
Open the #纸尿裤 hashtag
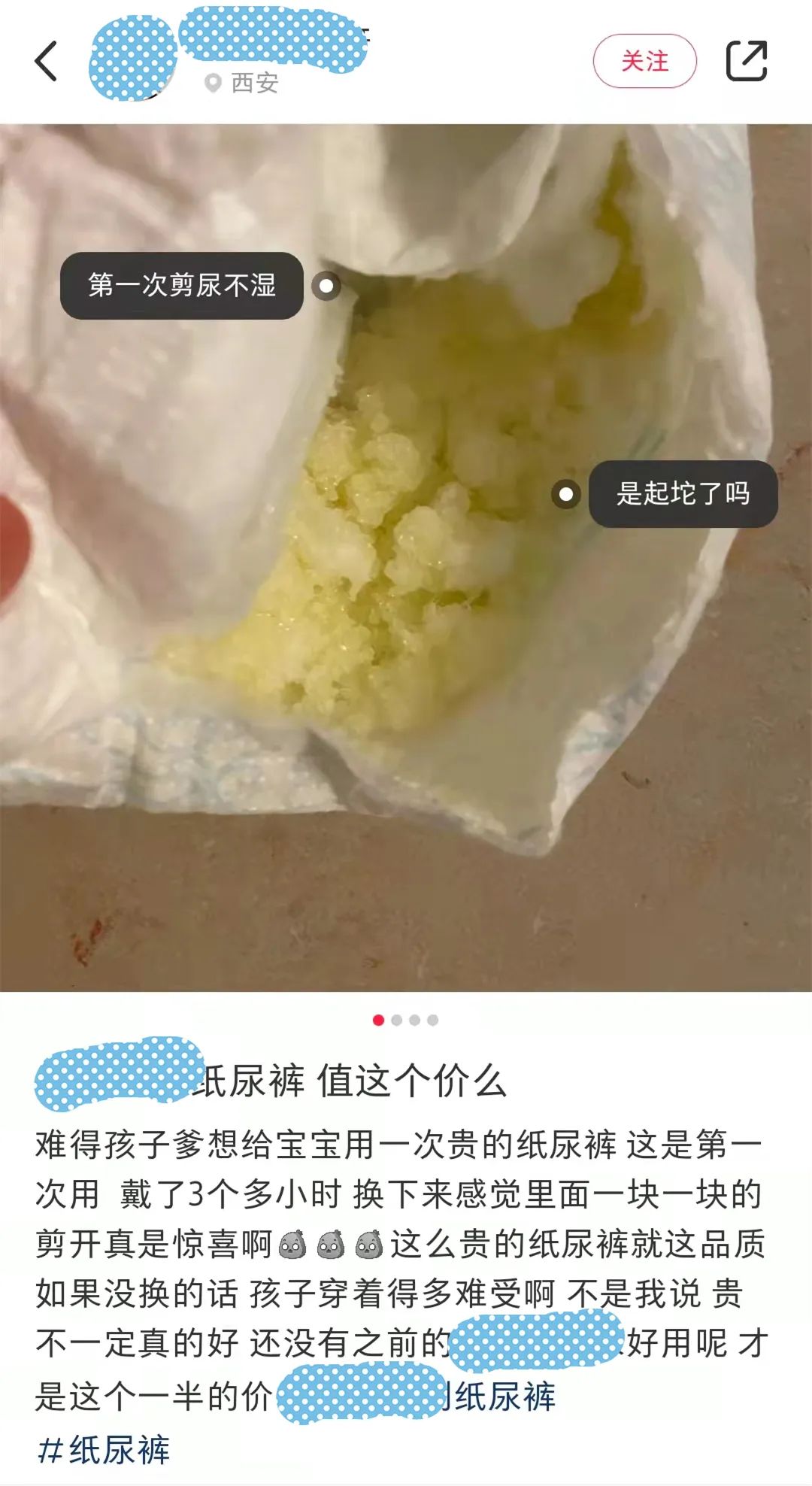click(x=104, y=1449)
